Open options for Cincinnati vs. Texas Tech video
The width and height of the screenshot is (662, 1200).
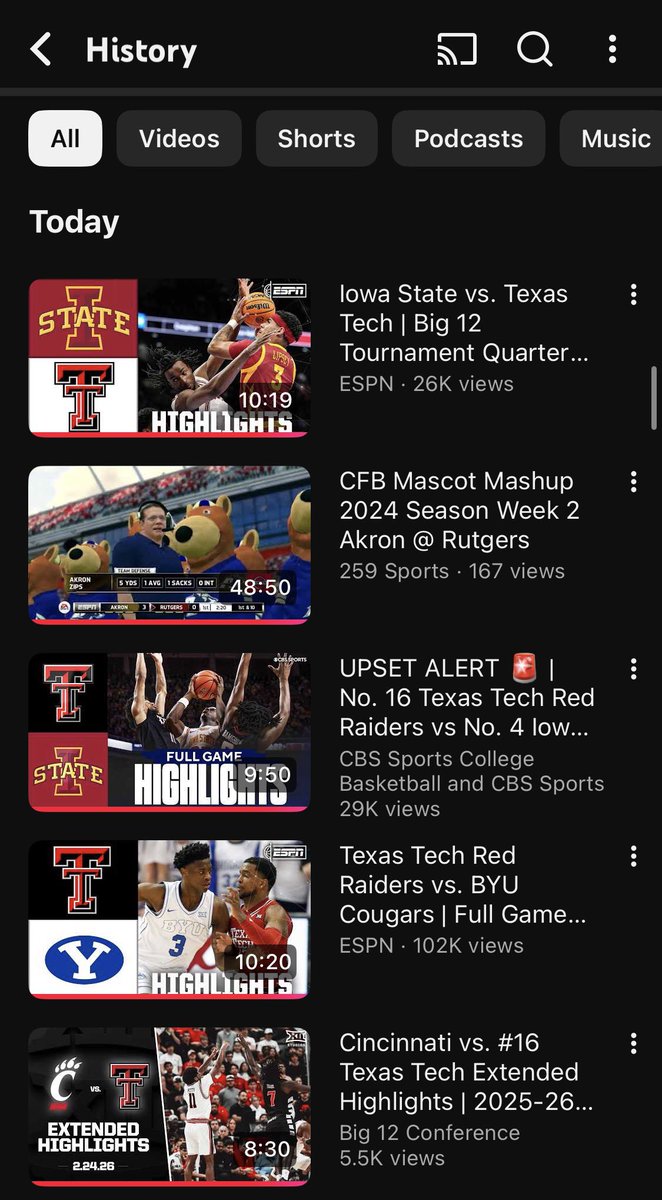tap(633, 1044)
